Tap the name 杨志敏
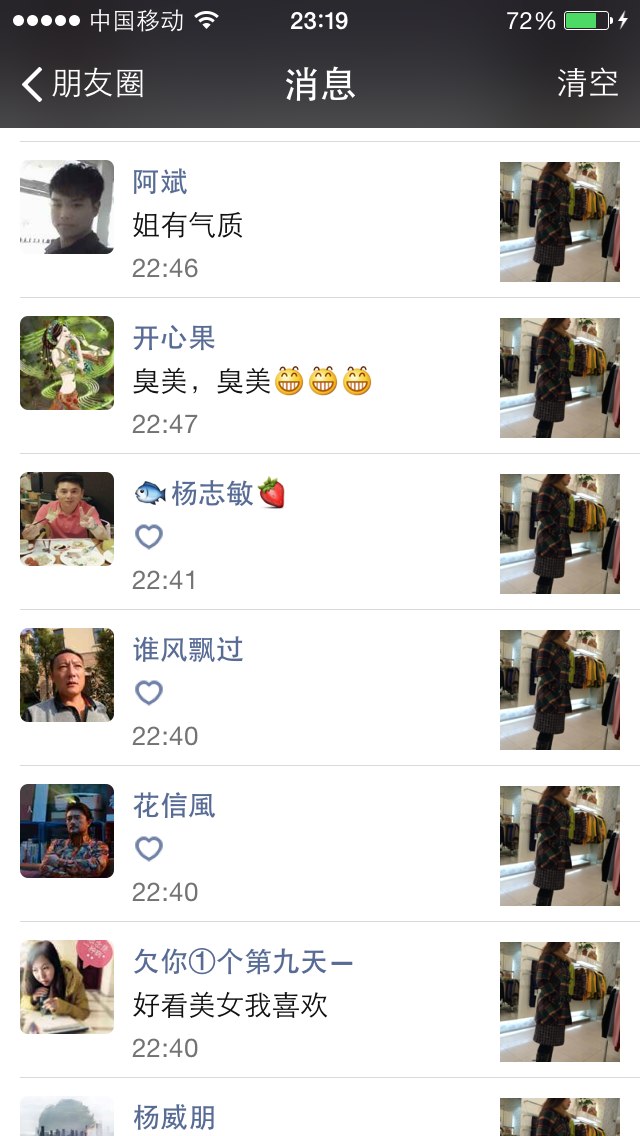The height and width of the screenshot is (1136, 640). (212, 493)
